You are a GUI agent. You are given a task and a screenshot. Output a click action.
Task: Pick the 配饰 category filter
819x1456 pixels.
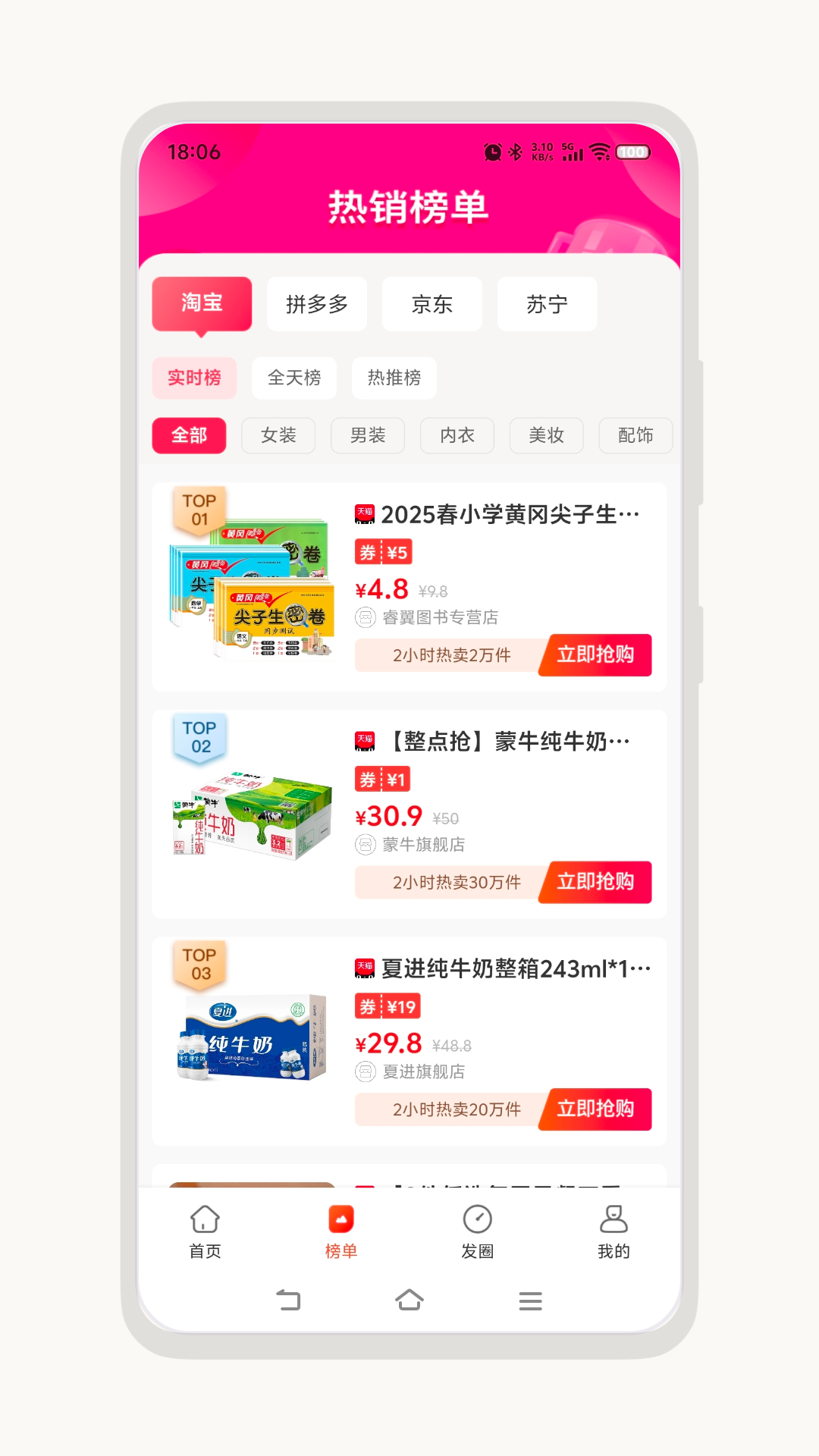click(635, 435)
